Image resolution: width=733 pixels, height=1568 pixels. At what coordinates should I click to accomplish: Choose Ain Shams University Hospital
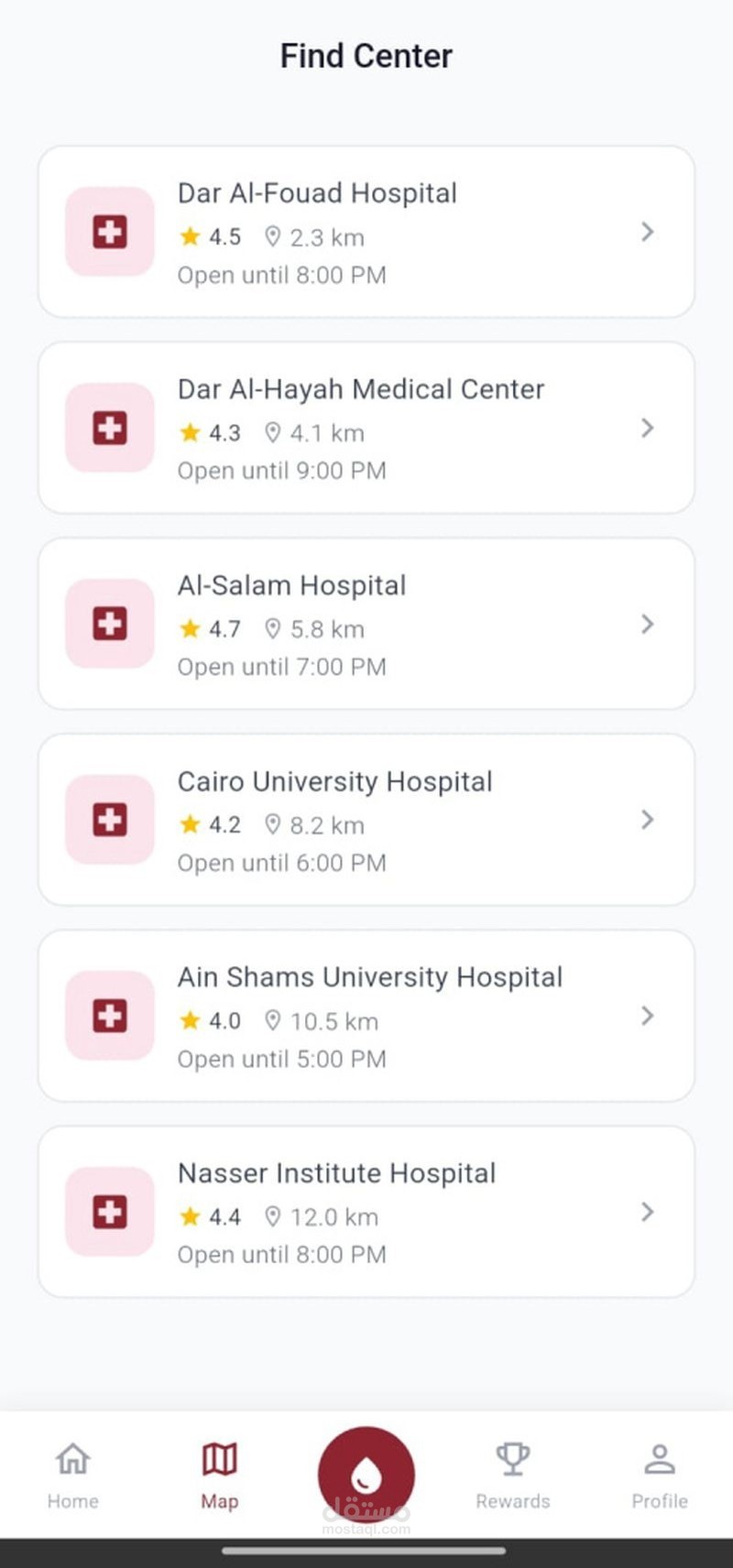coord(366,1017)
